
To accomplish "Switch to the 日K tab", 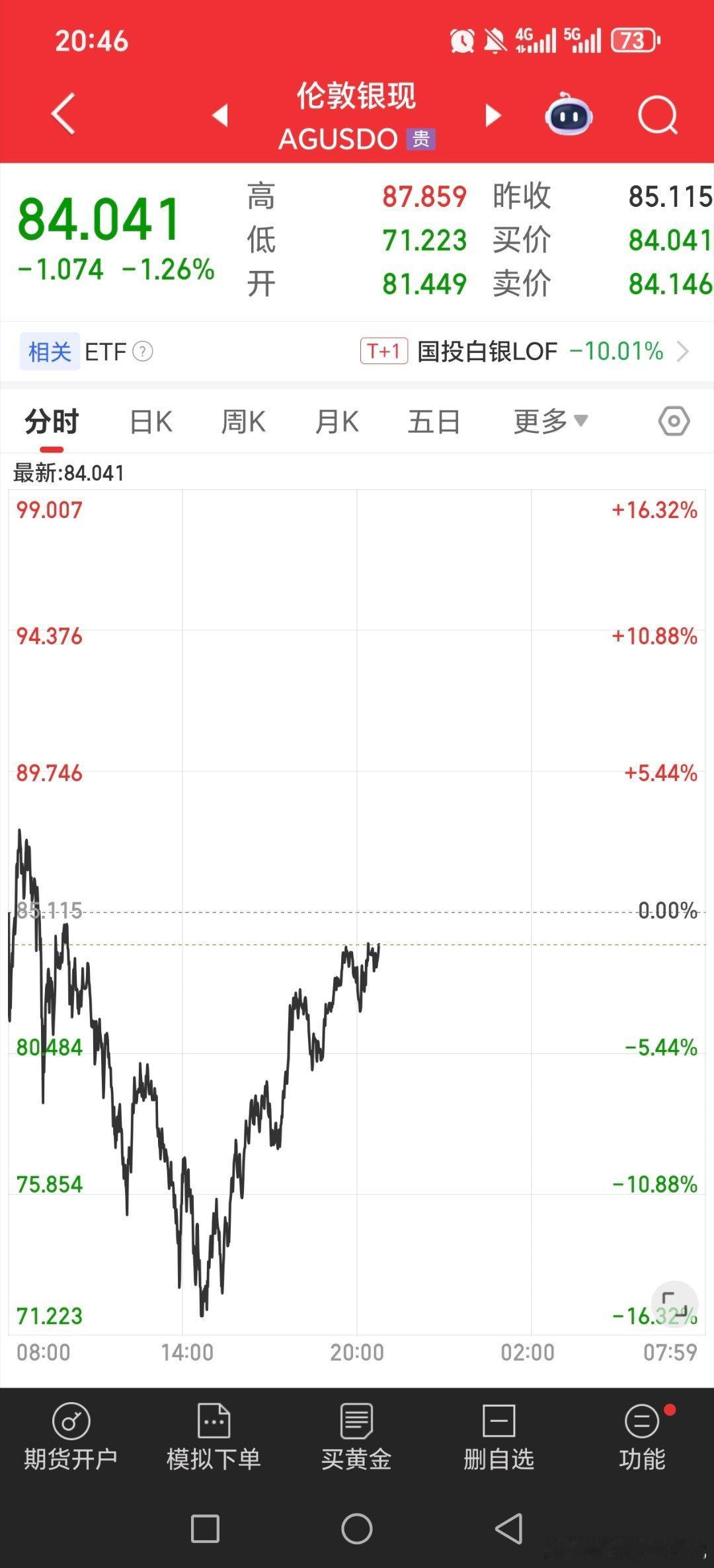I will 150,420.
